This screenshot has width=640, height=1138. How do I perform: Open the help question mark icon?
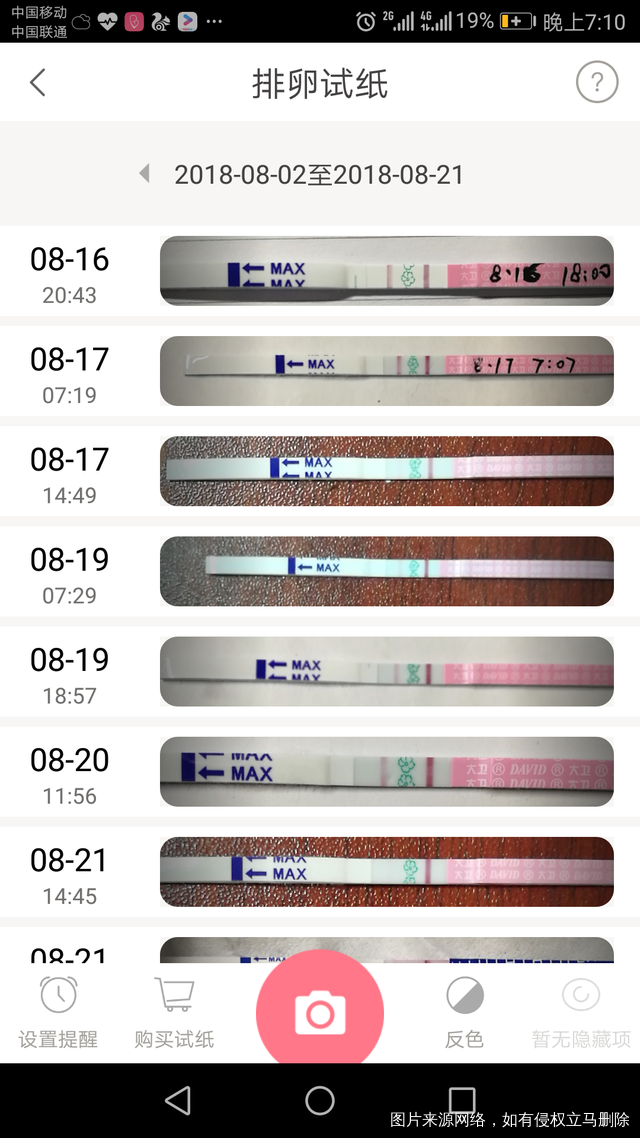tap(597, 82)
